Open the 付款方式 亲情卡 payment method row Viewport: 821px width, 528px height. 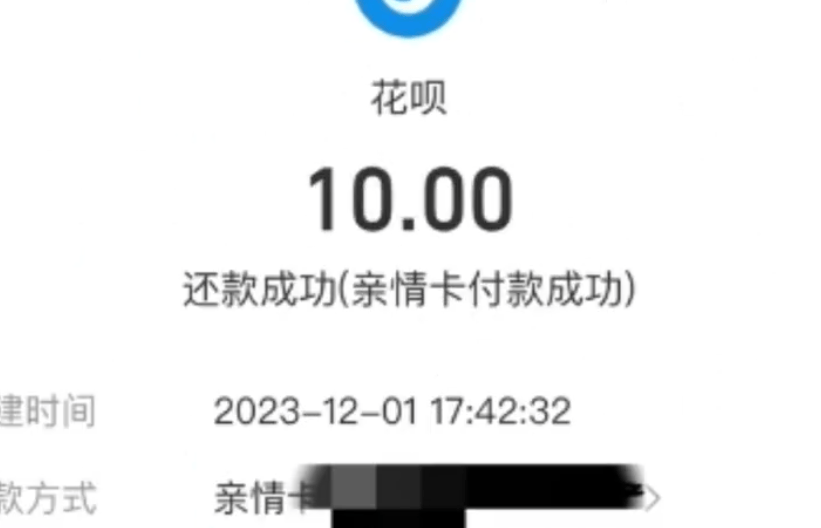pyautogui.click(x=430, y=496)
